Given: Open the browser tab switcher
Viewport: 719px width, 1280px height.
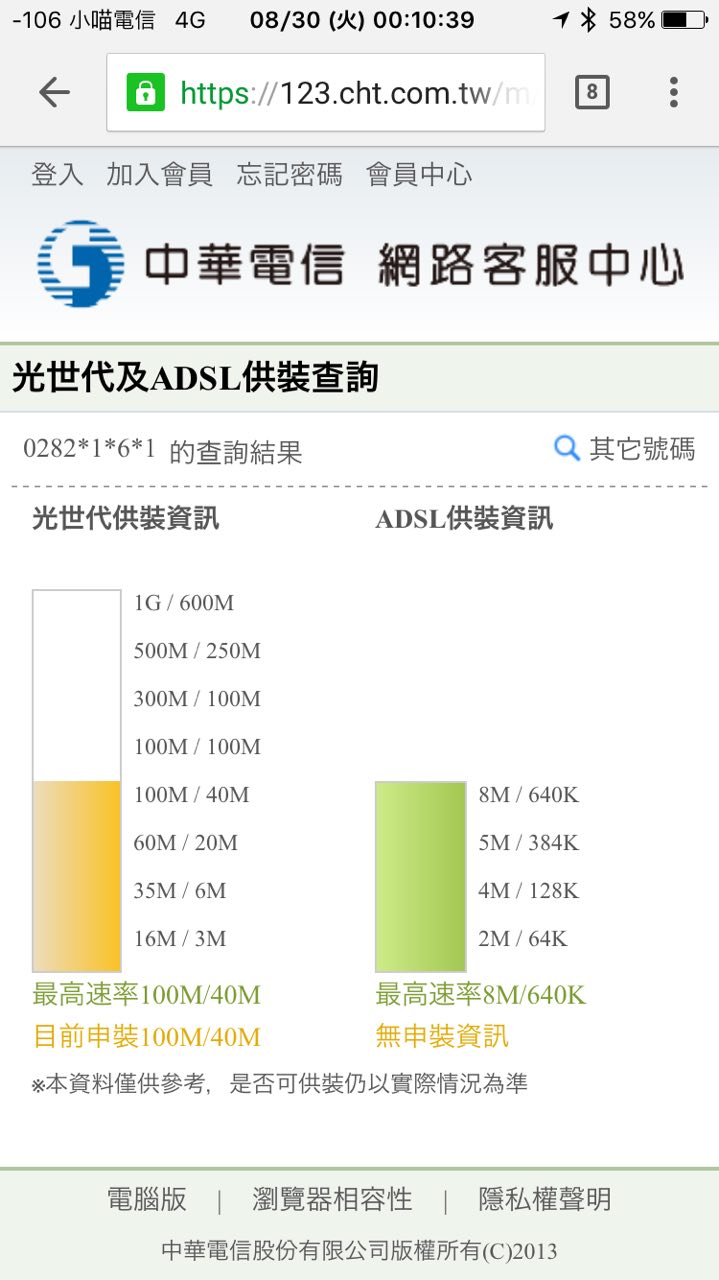Looking at the screenshot, I should tap(592, 93).
